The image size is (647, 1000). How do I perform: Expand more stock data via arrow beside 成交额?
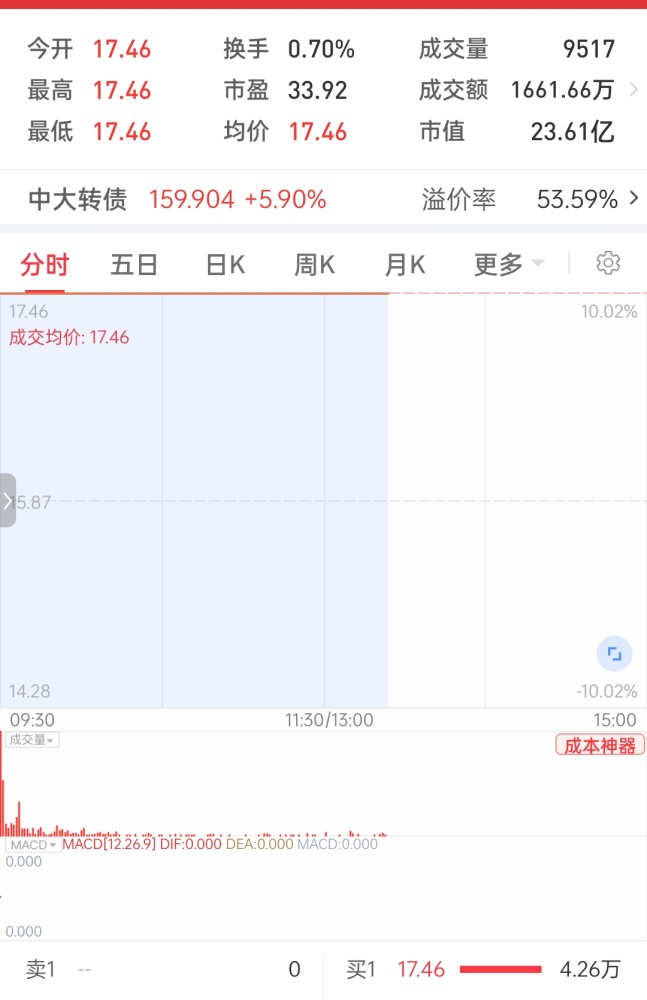[x=633, y=90]
